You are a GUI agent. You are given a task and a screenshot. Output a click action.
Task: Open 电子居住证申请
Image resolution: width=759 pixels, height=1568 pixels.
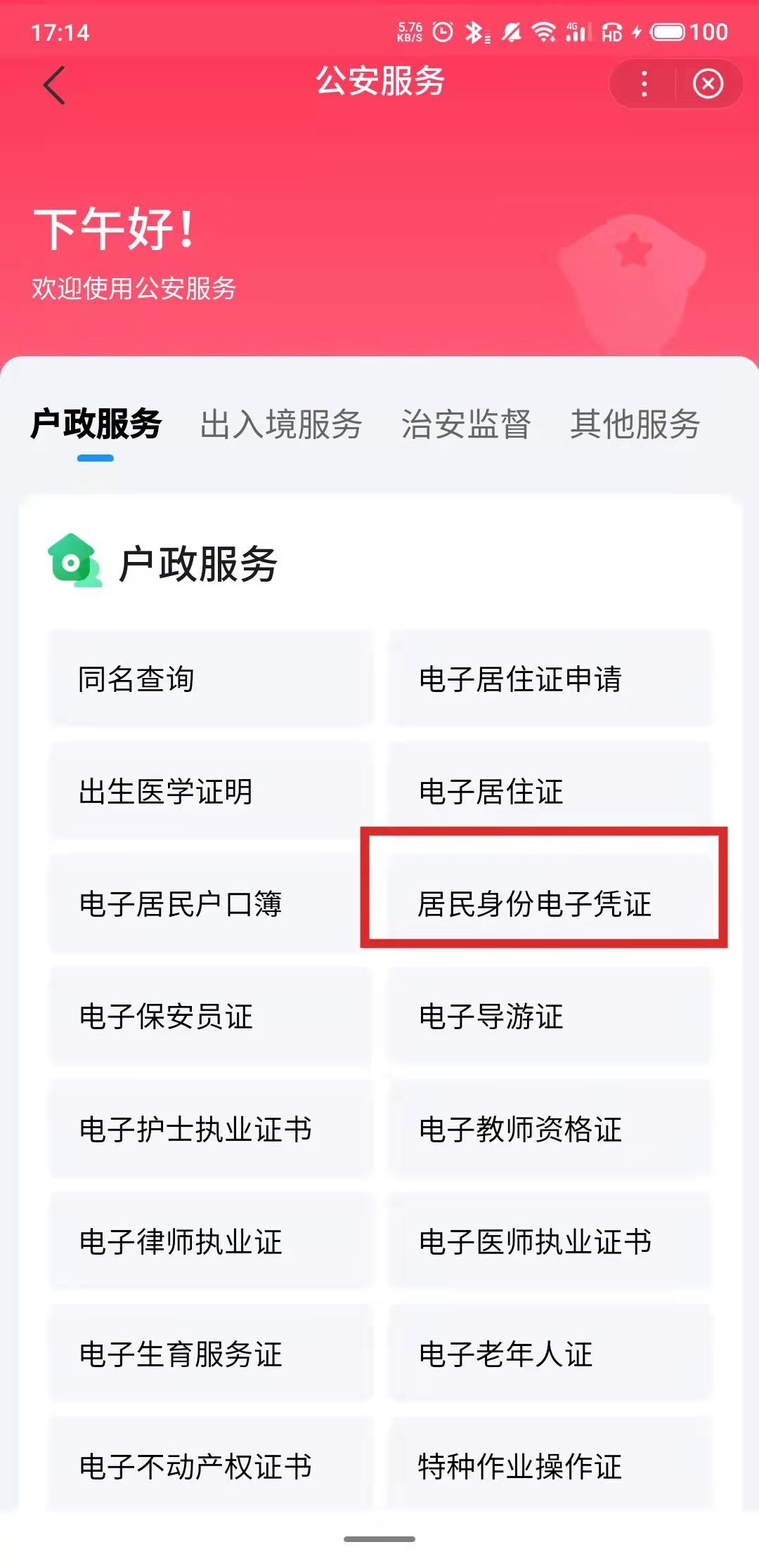549,679
